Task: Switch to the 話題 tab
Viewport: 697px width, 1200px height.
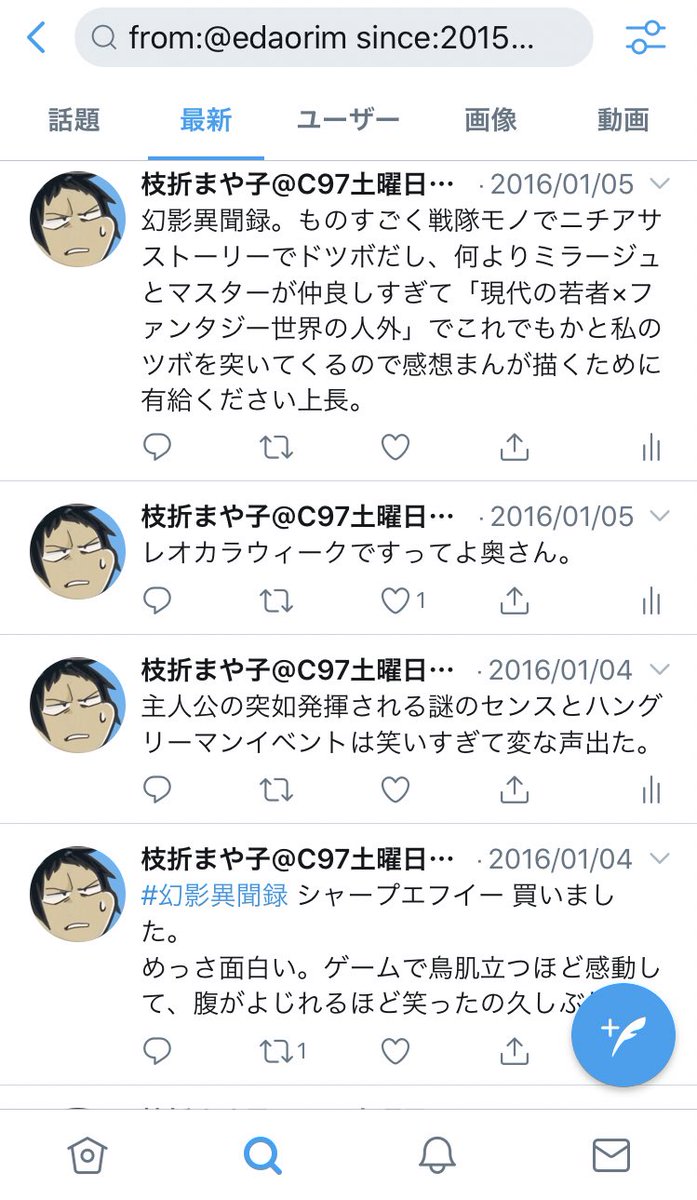Action: point(74,120)
